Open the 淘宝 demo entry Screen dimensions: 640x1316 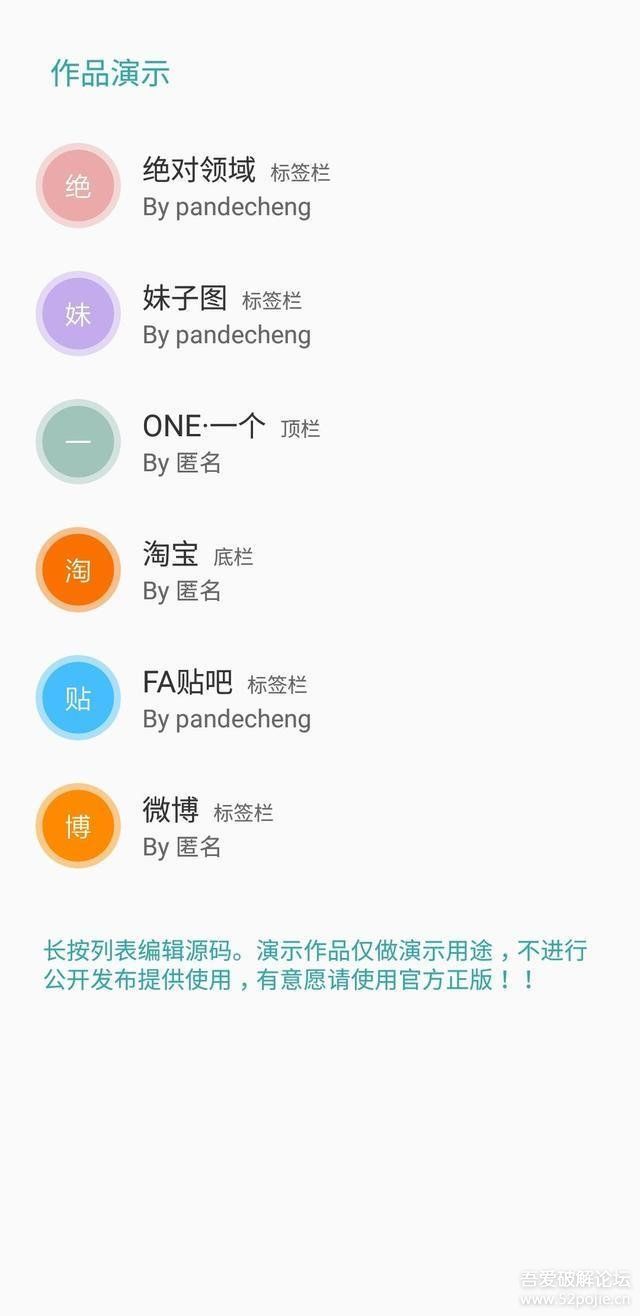[320, 570]
